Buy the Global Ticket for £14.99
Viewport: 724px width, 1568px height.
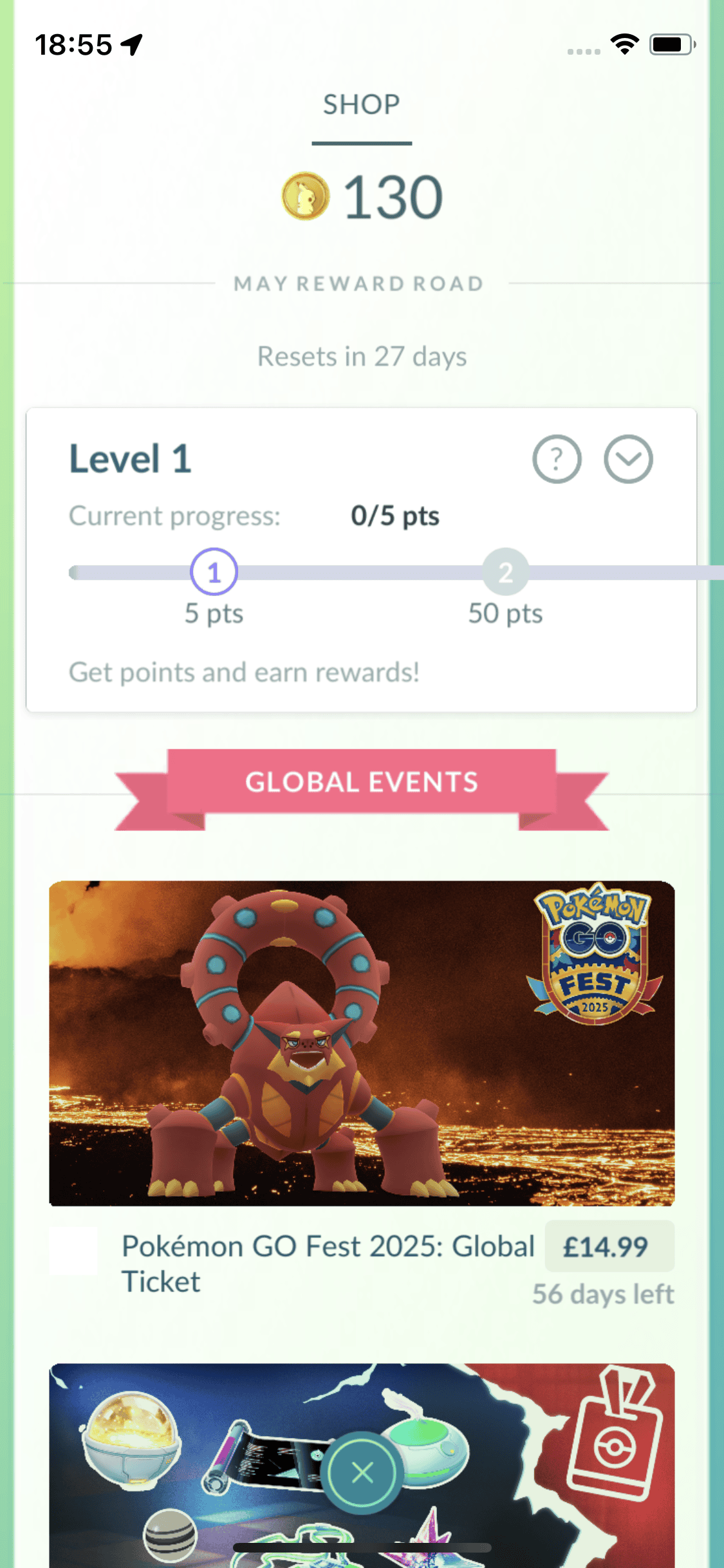point(609,1246)
